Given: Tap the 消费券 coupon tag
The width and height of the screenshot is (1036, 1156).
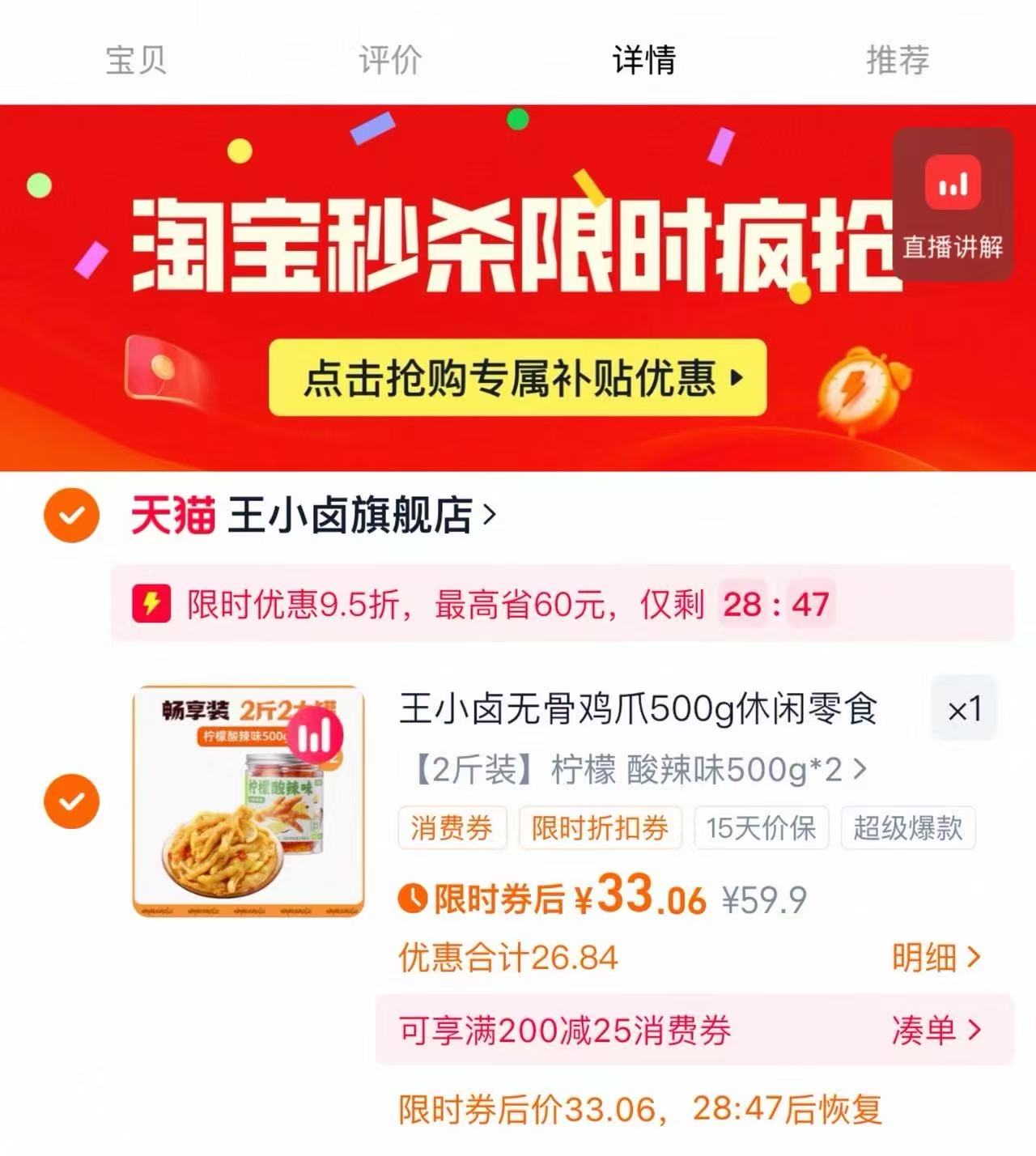Looking at the screenshot, I should coord(452,828).
